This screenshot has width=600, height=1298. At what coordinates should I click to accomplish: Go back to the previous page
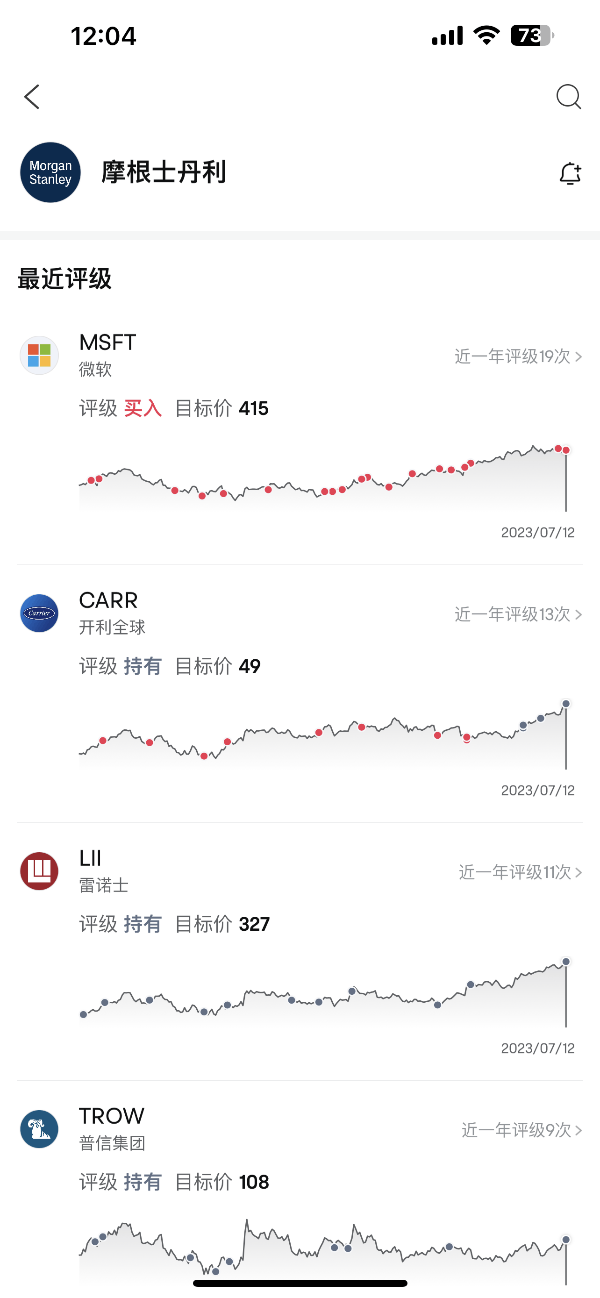pos(32,97)
